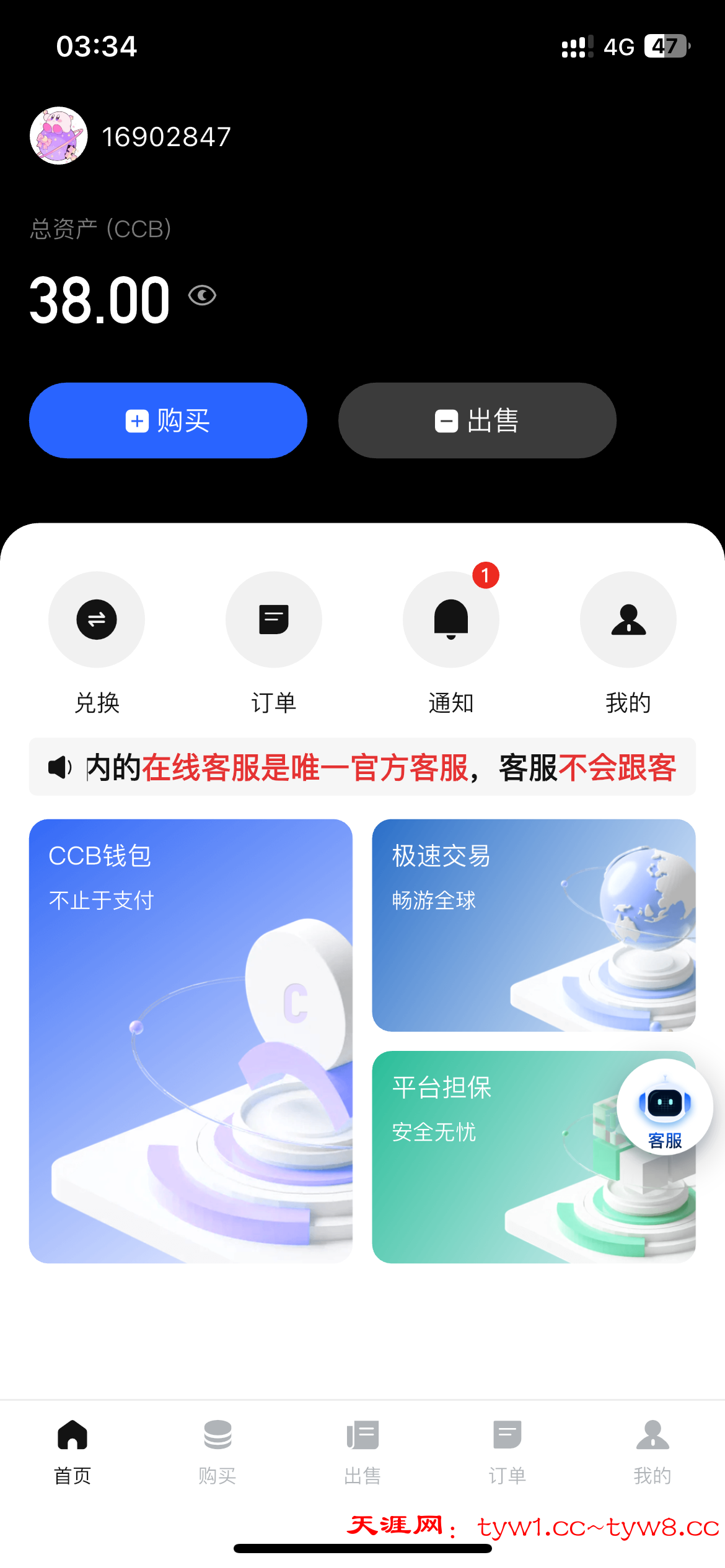Open the profile avatar for 16902847
Screen dimensions: 725x1568
[x=59, y=136]
